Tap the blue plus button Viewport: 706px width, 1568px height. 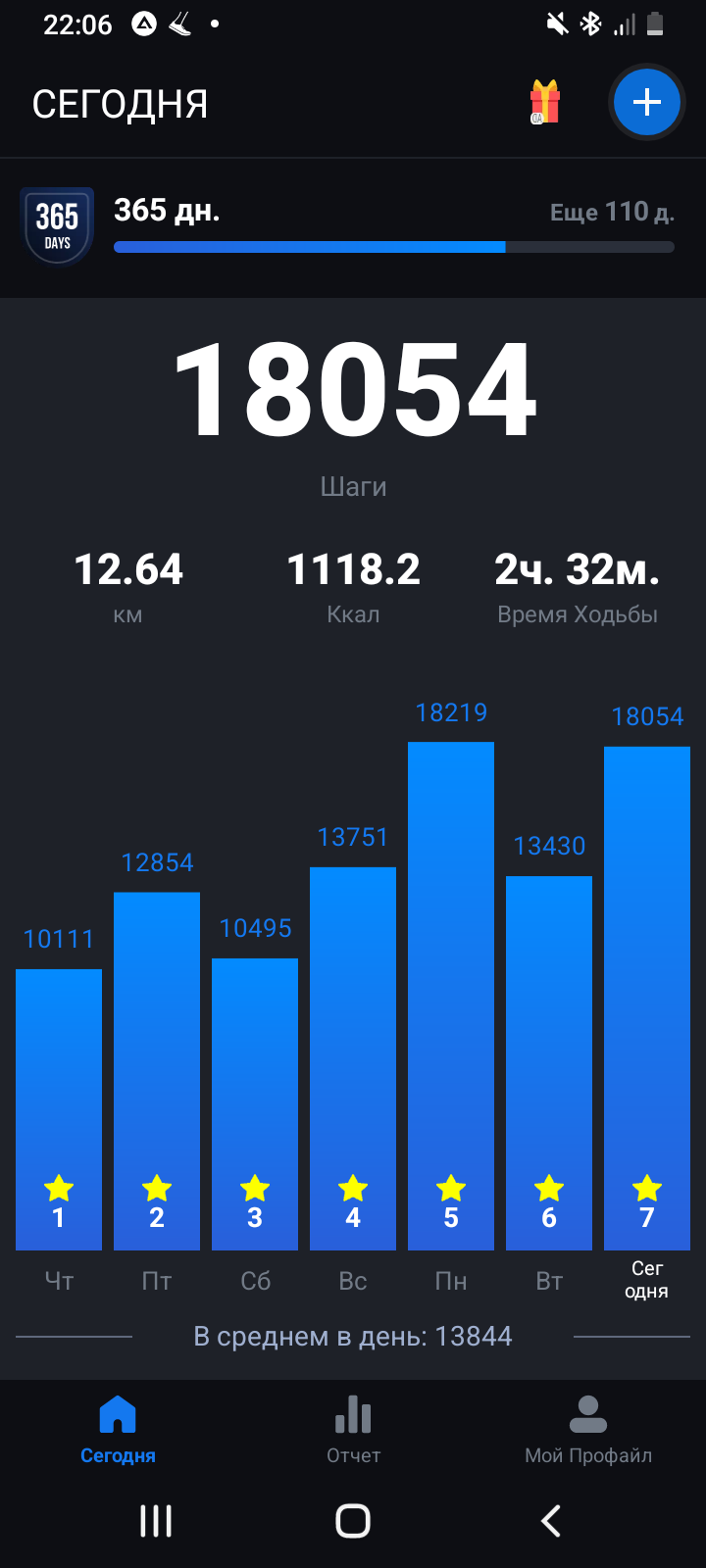(646, 103)
